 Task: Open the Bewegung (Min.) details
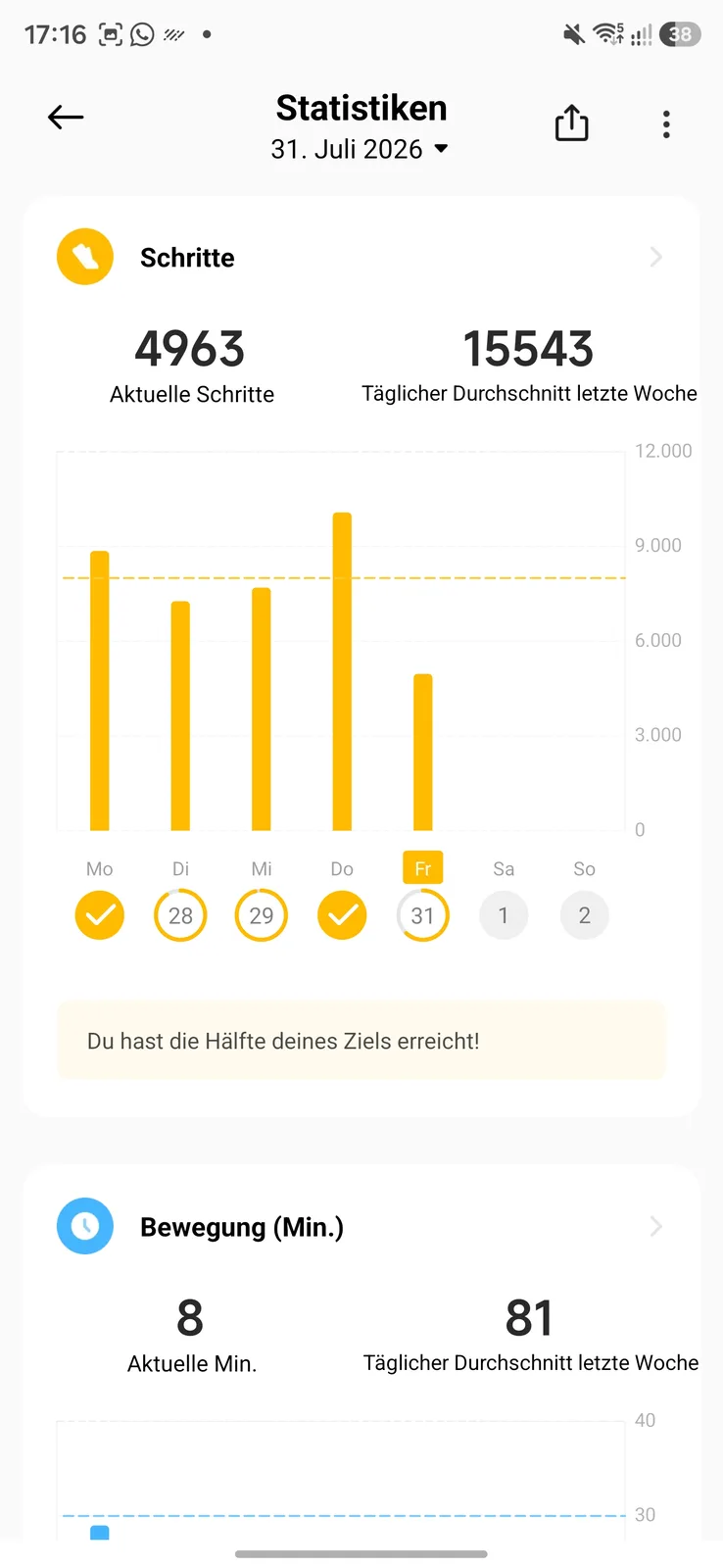pyautogui.click(x=361, y=1227)
